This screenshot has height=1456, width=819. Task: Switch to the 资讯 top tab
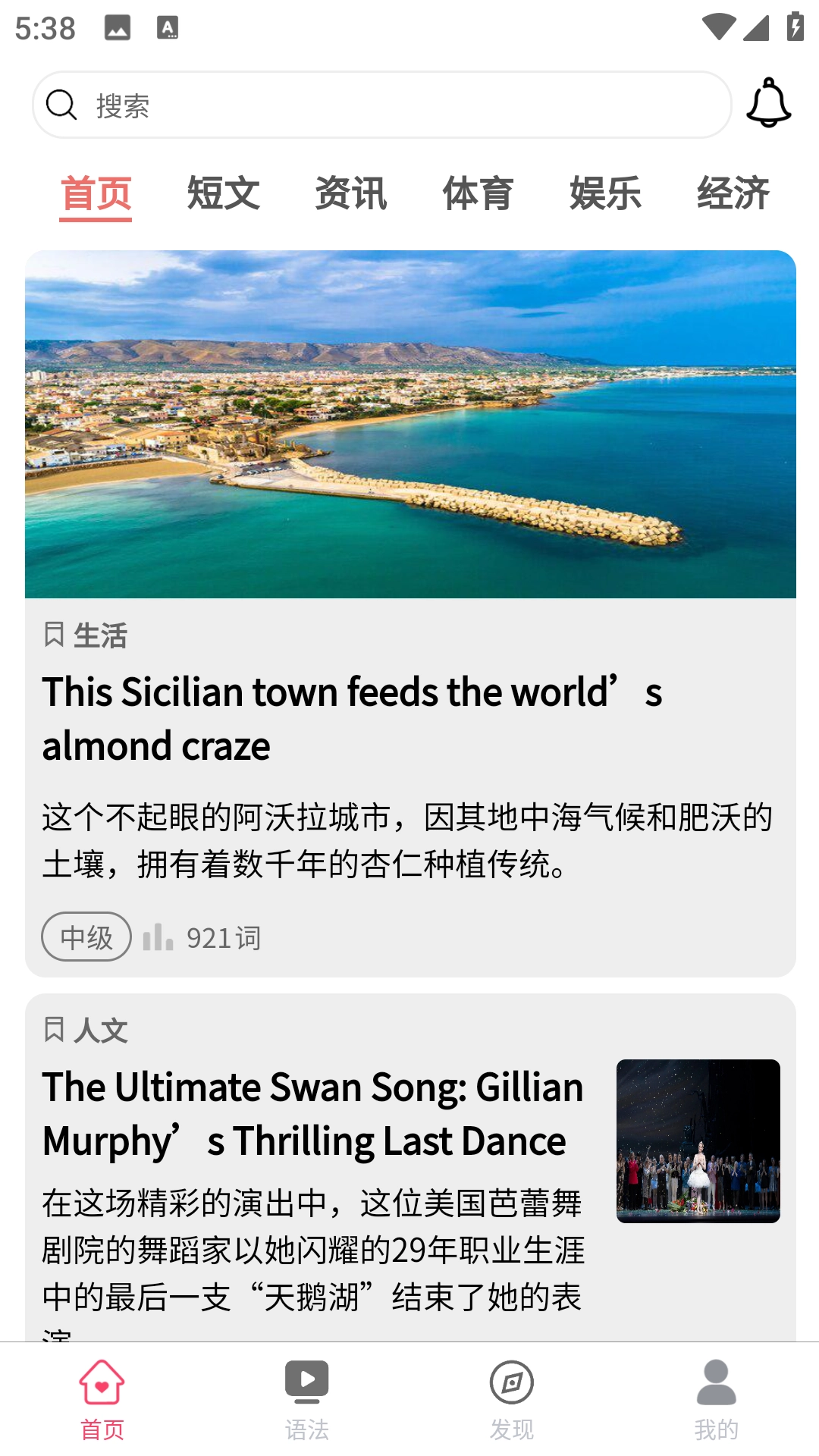pos(351,193)
